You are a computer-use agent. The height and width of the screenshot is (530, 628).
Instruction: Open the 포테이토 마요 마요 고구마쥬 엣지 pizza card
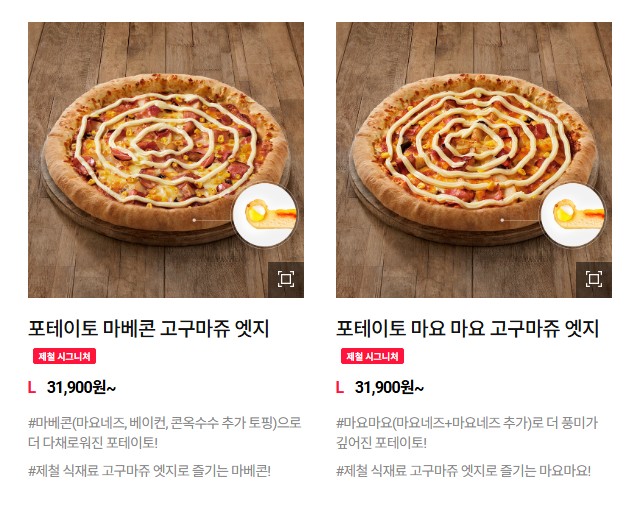point(467,328)
